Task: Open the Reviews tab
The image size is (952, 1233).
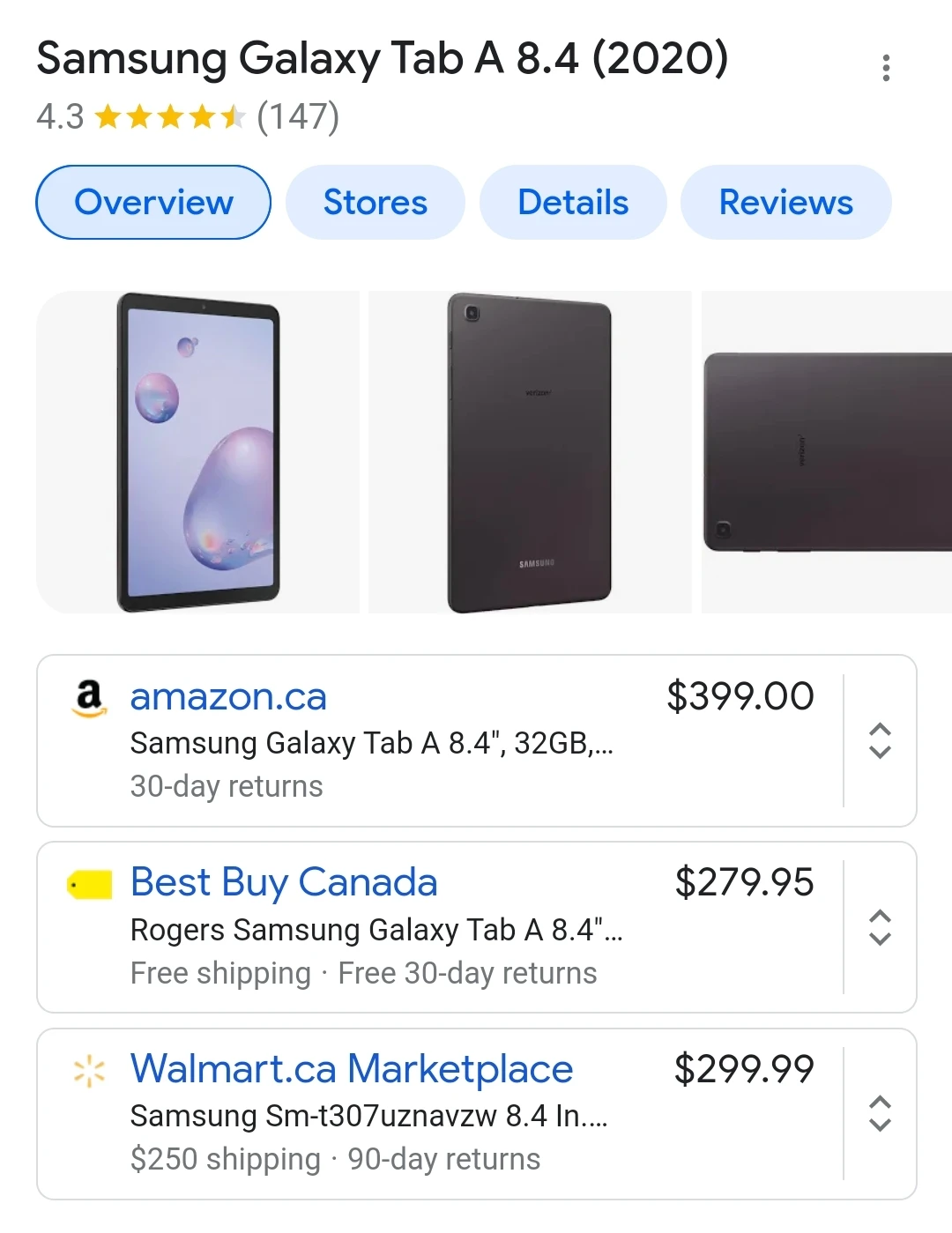Action: [x=785, y=202]
